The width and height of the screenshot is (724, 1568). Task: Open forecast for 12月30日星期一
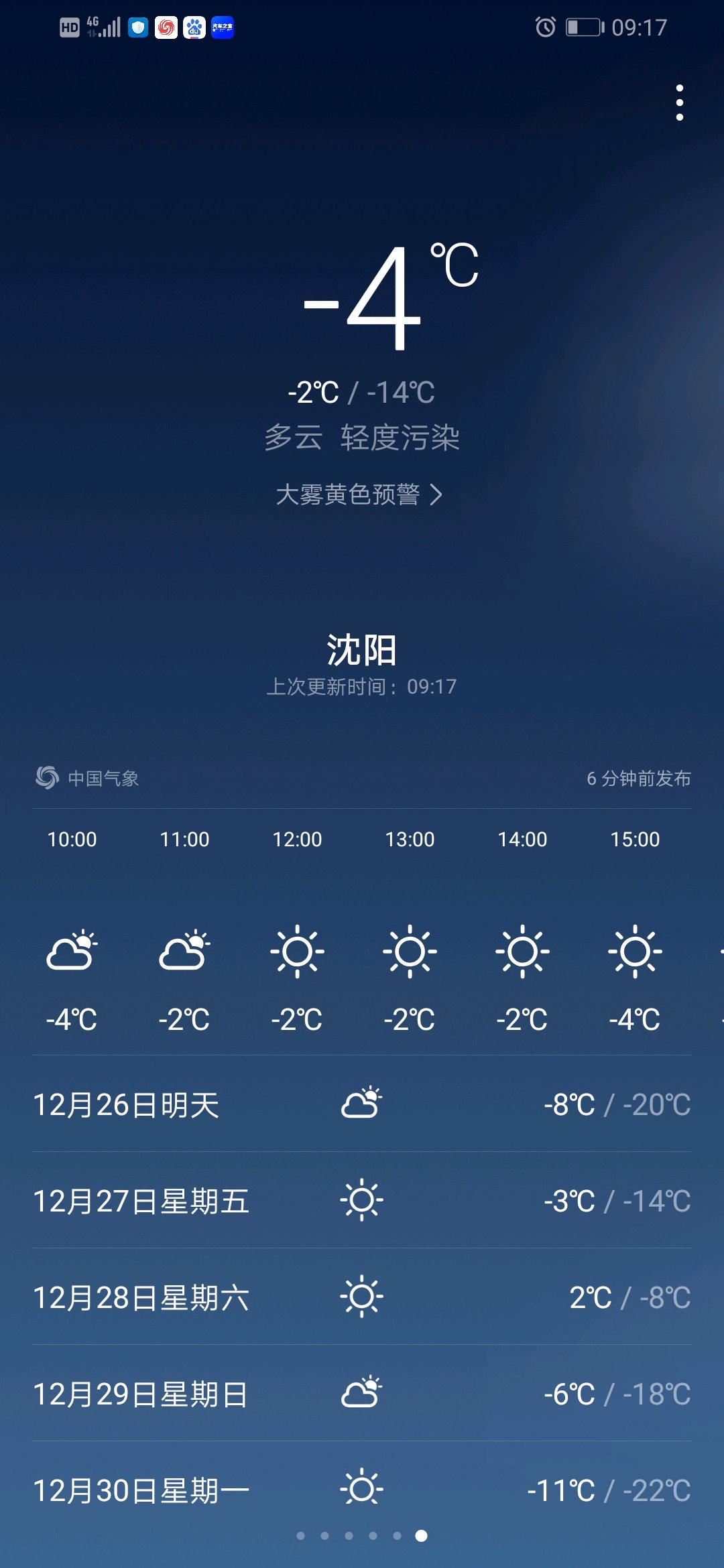pos(362,1490)
